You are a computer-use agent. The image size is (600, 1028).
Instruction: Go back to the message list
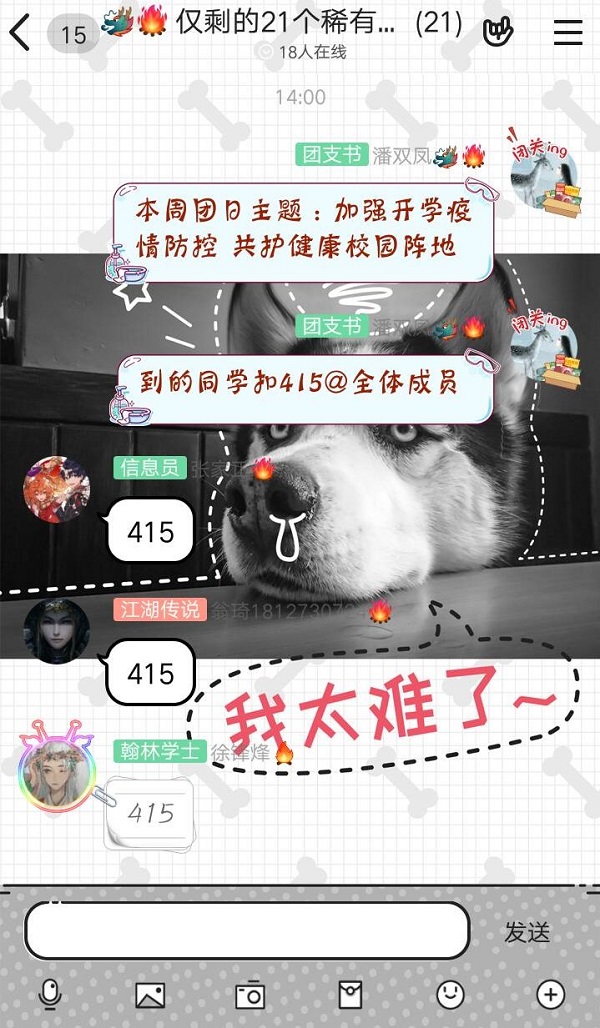[20, 33]
